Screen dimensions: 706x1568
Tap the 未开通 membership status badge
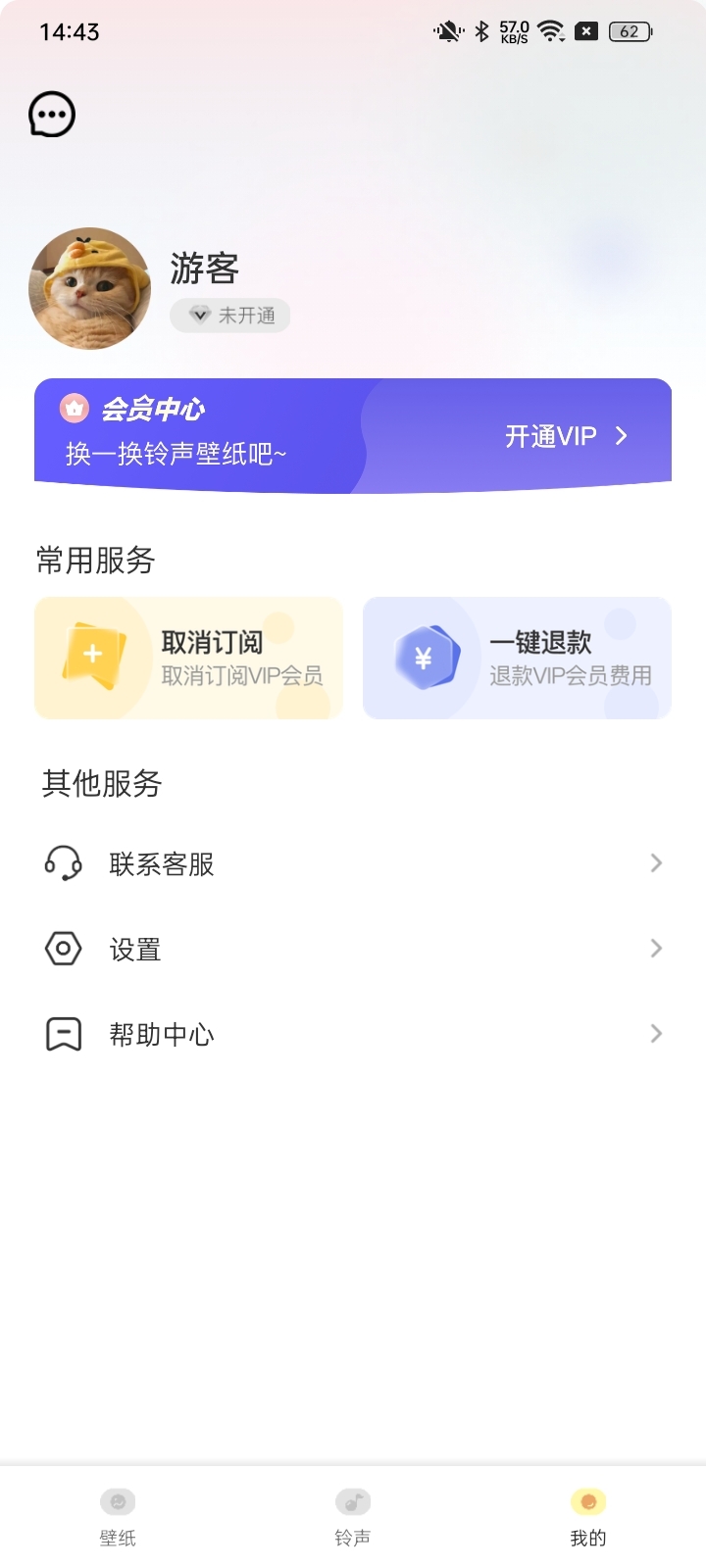[229, 316]
